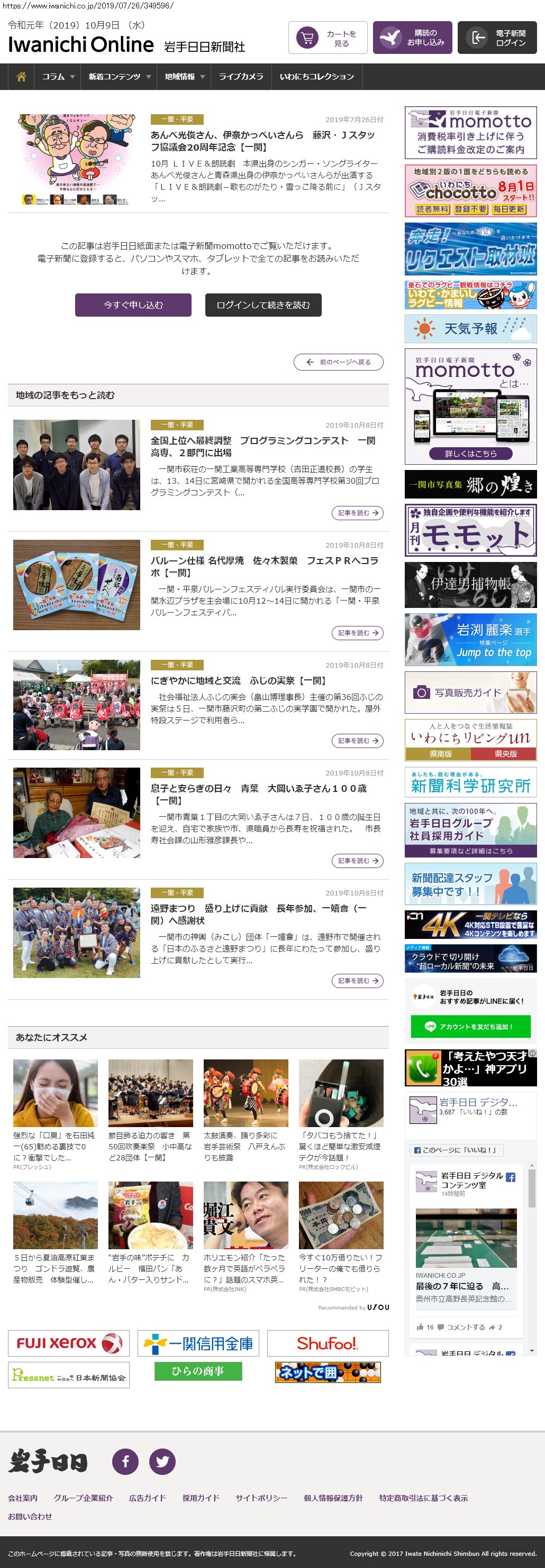This screenshot has width=545, height=1568.
Task: Open the 天気予報 banner
Action: point(471,329)
